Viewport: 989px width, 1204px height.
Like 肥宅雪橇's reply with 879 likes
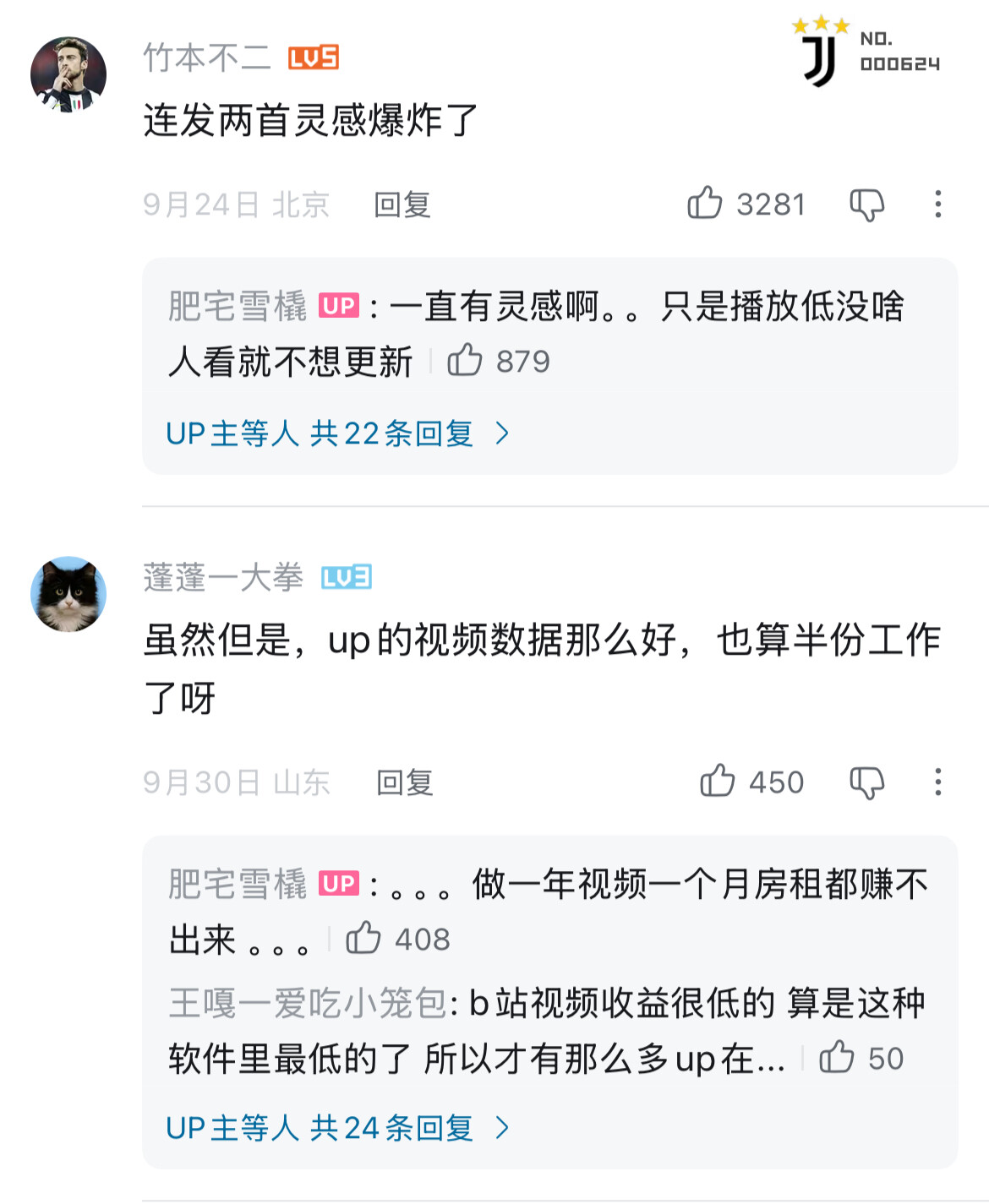pos(465,361)
